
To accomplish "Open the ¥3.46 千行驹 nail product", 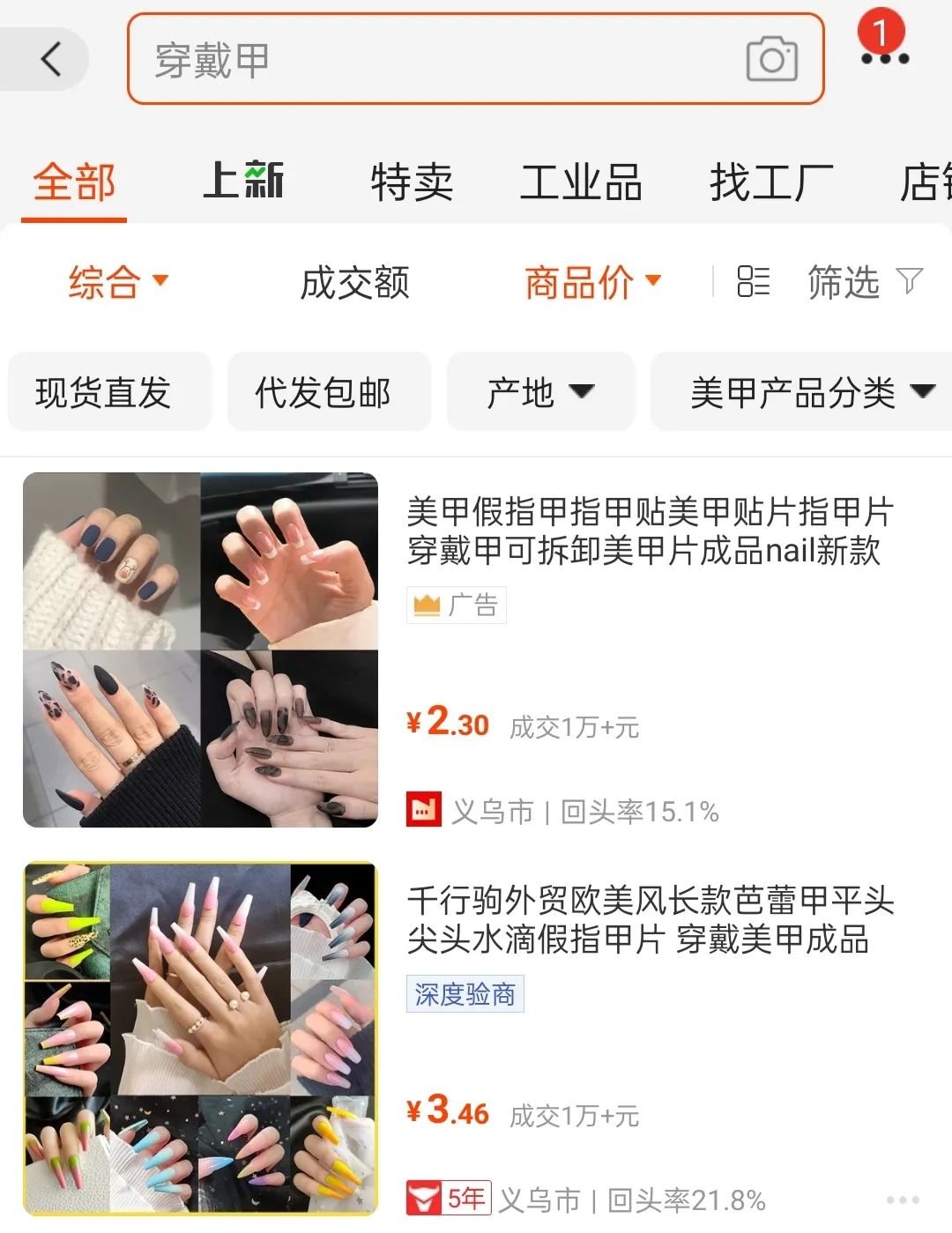I will click(476, 1038).
